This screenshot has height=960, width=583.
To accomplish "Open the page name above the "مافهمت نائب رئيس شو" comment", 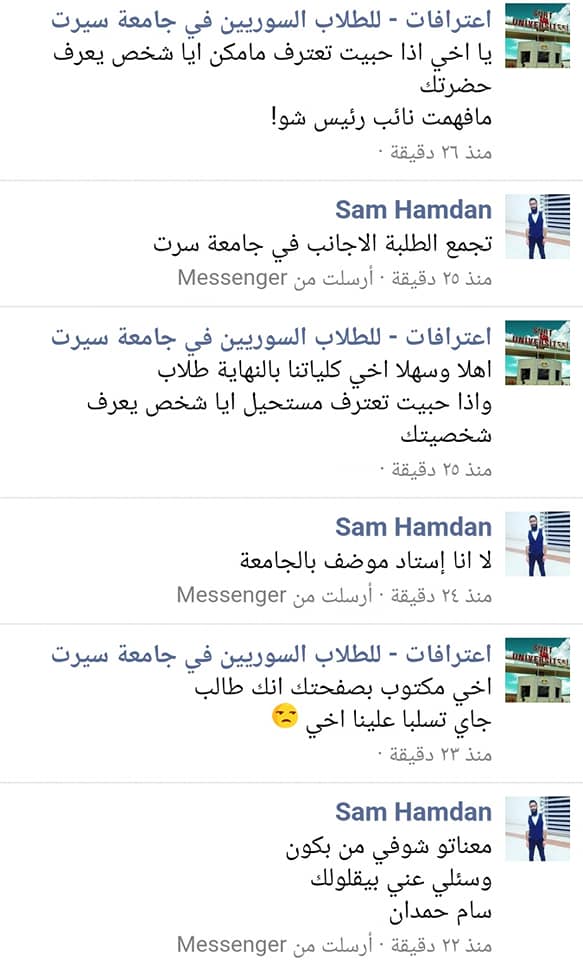I will coord(271,19).
